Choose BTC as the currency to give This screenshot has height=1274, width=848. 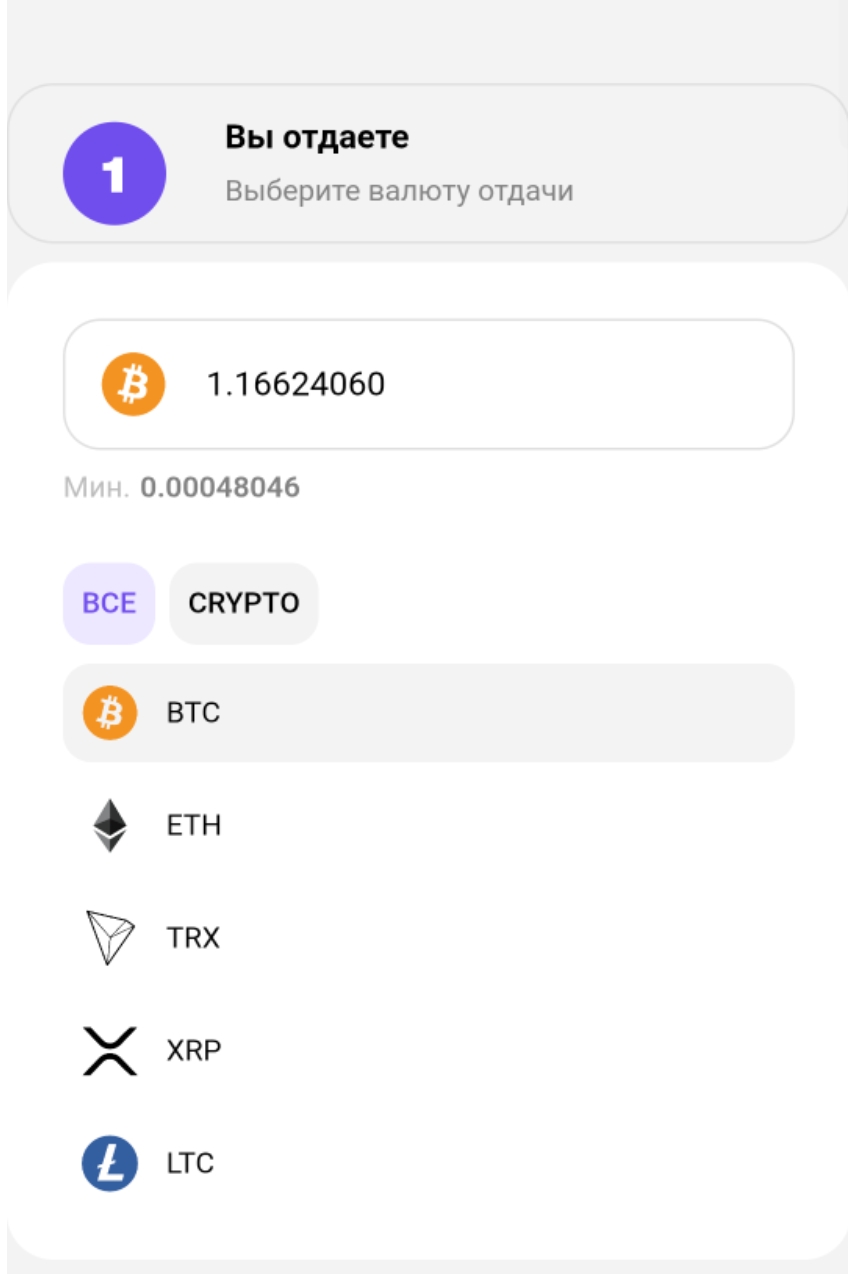click(428, 713)
